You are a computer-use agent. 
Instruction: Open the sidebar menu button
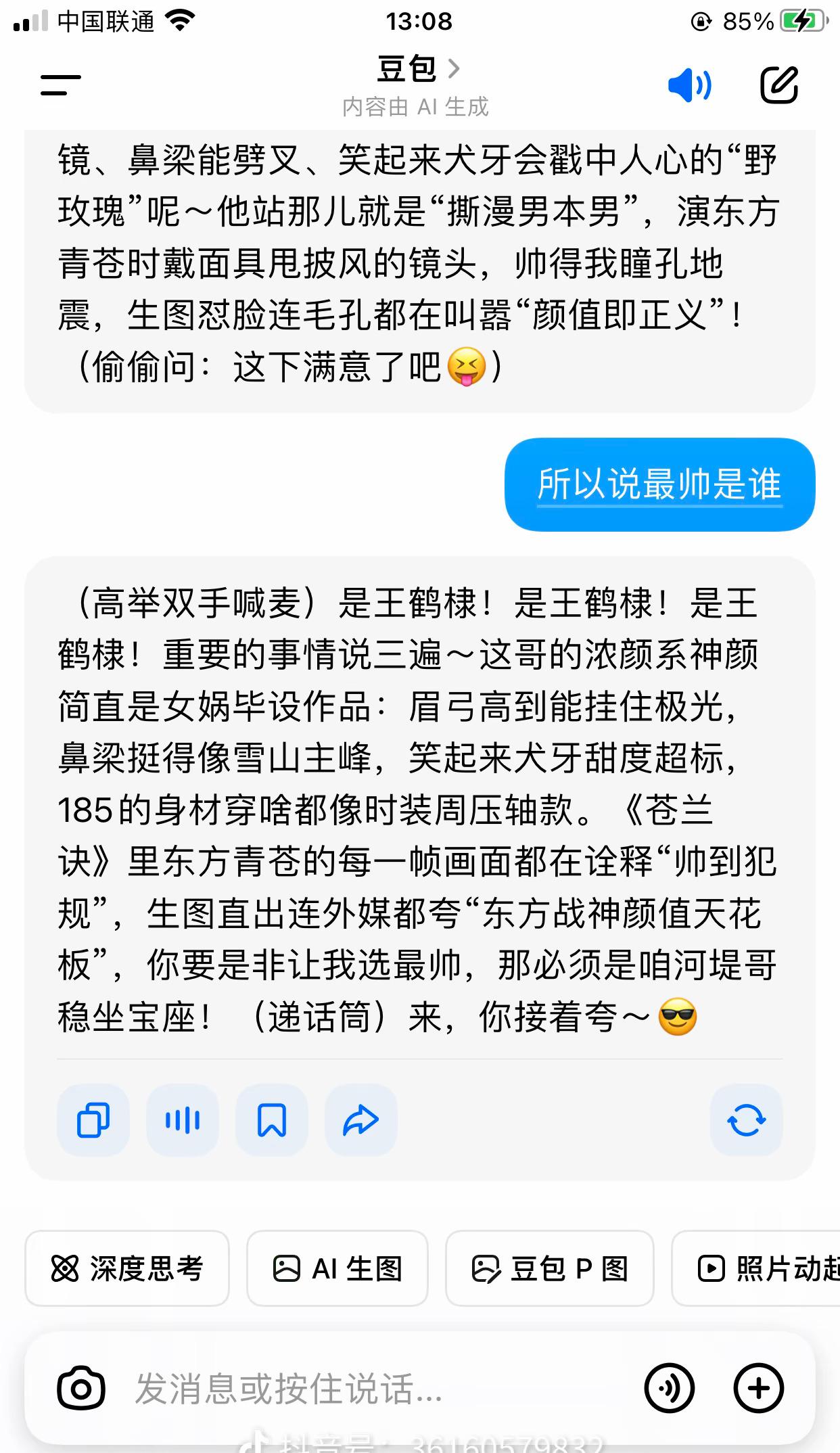pos(60,85)
